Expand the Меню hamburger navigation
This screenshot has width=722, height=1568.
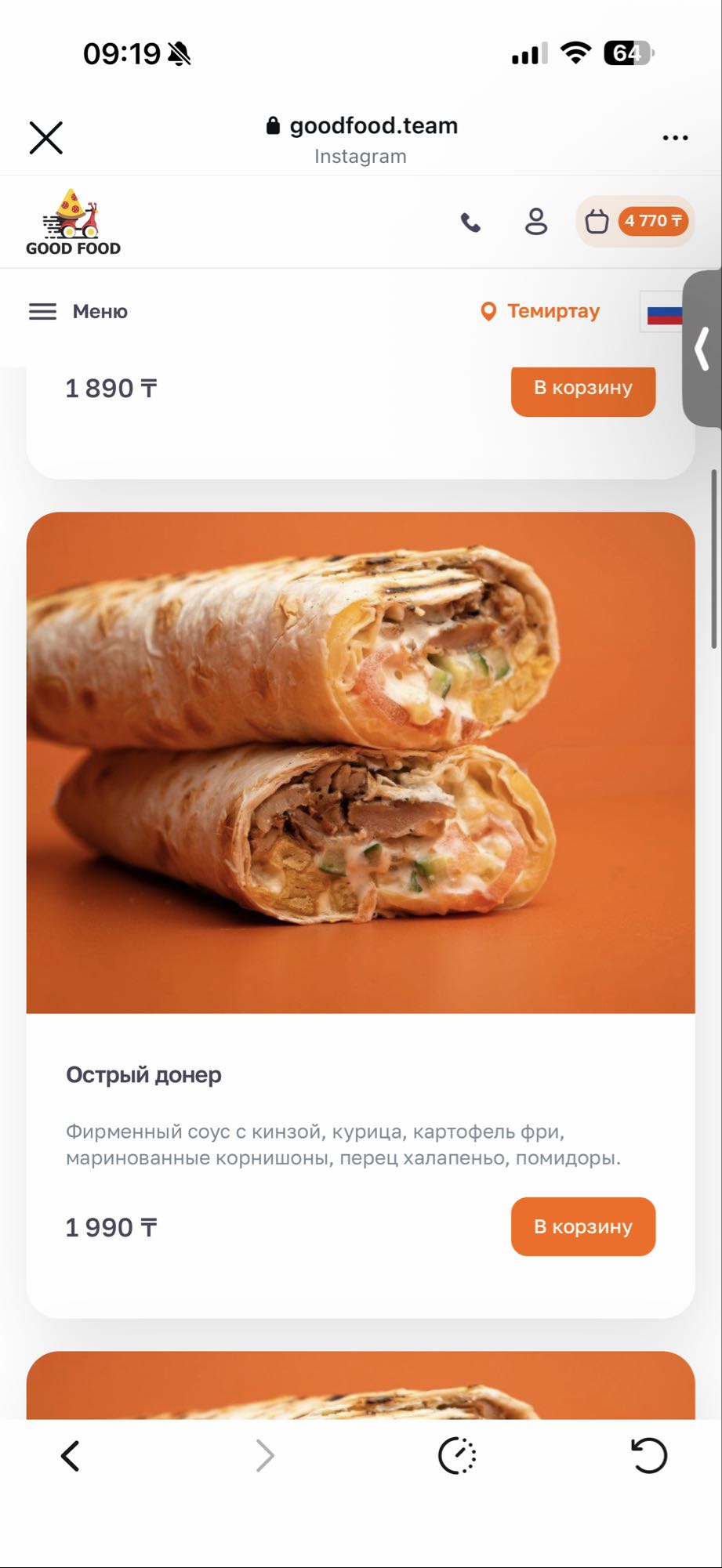(42, 311)
